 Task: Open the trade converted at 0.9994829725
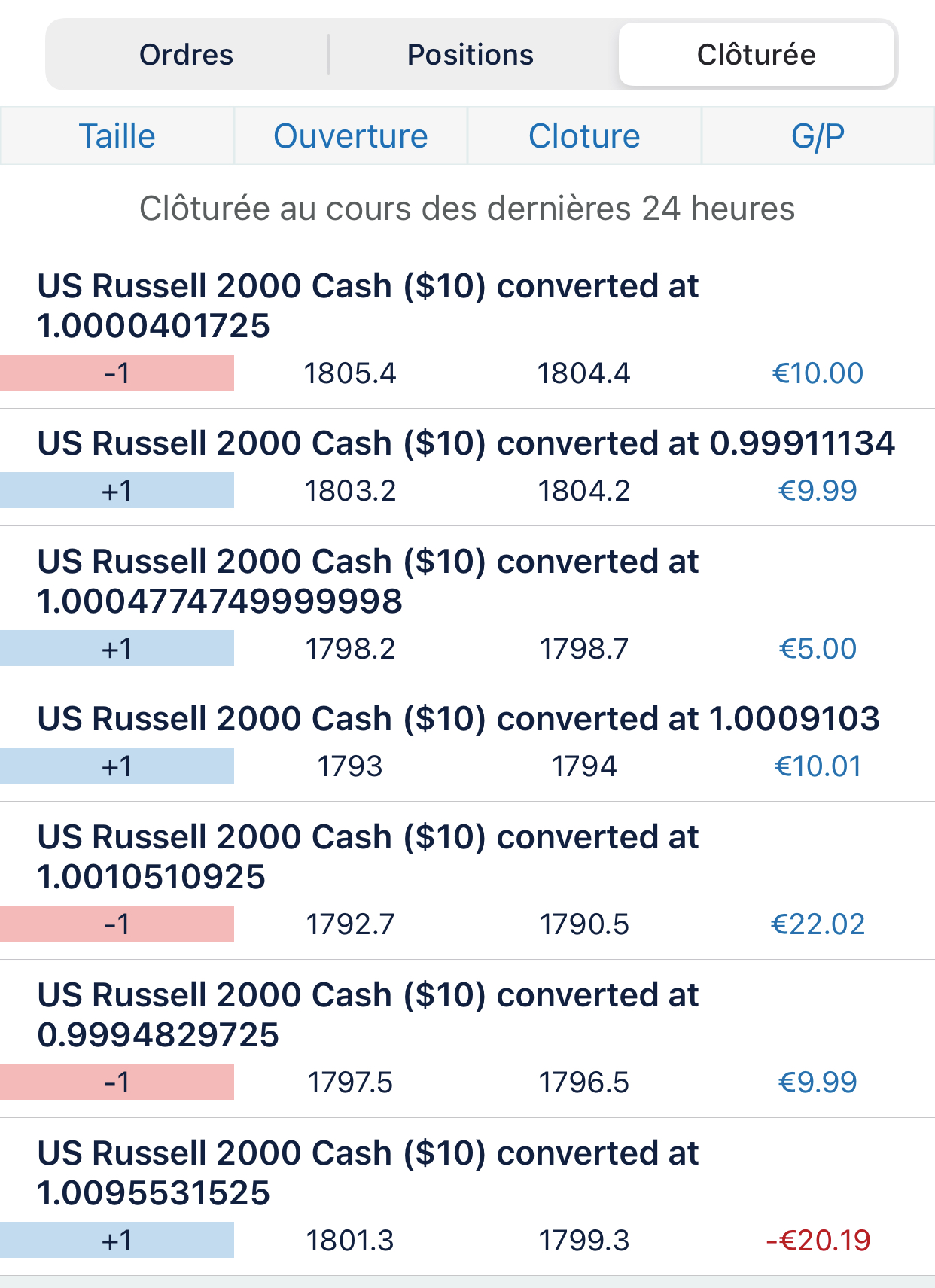click(467, 1039)
